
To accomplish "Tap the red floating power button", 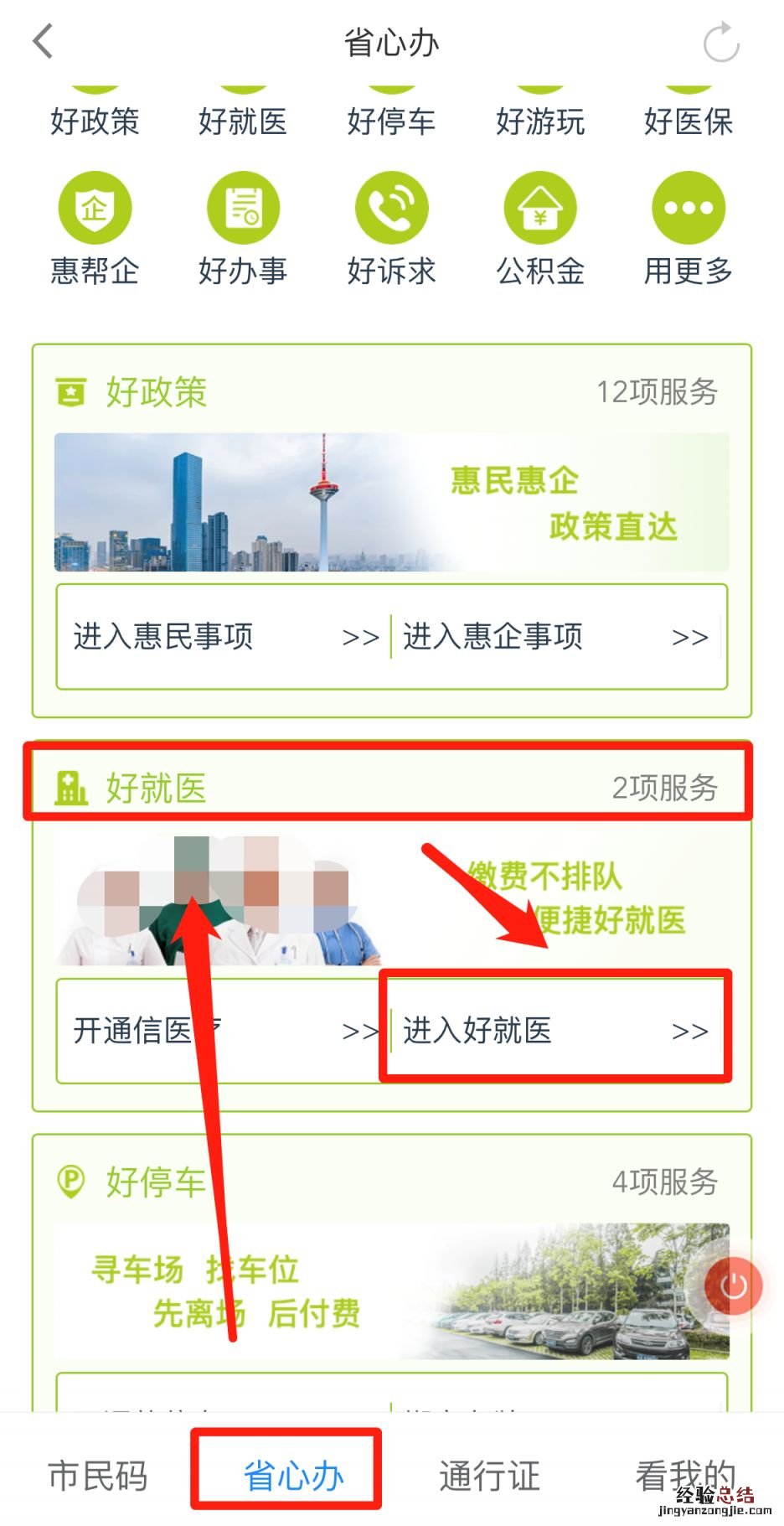I will pyautogui.click(x=734, y=1285).
